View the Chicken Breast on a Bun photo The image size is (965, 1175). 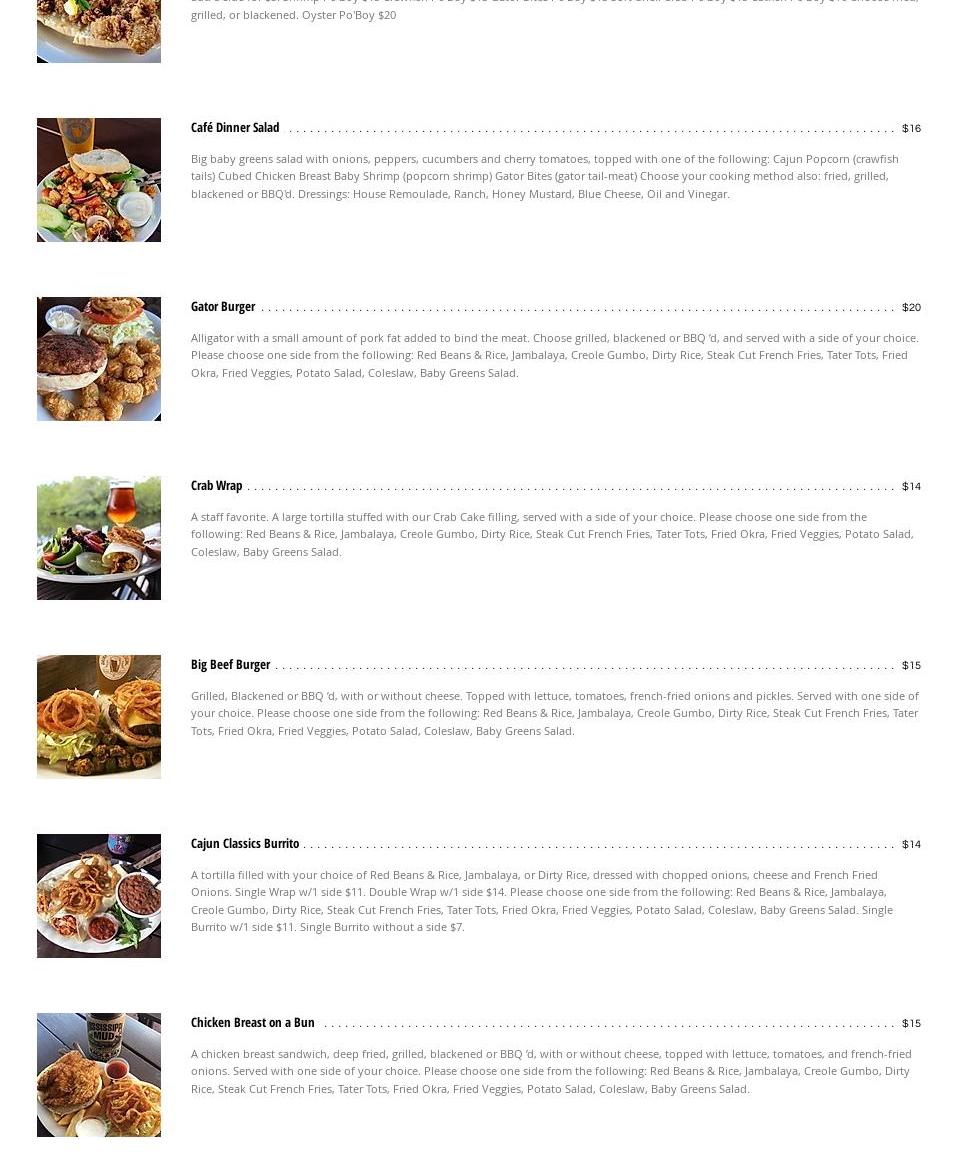(99, 1075)
